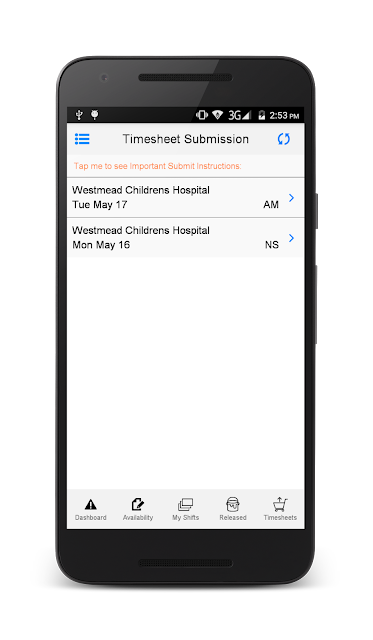Tap the Important Submit Instructions banner
The height and width of the screenshot is (640, 373).
[x=185, y=166]
